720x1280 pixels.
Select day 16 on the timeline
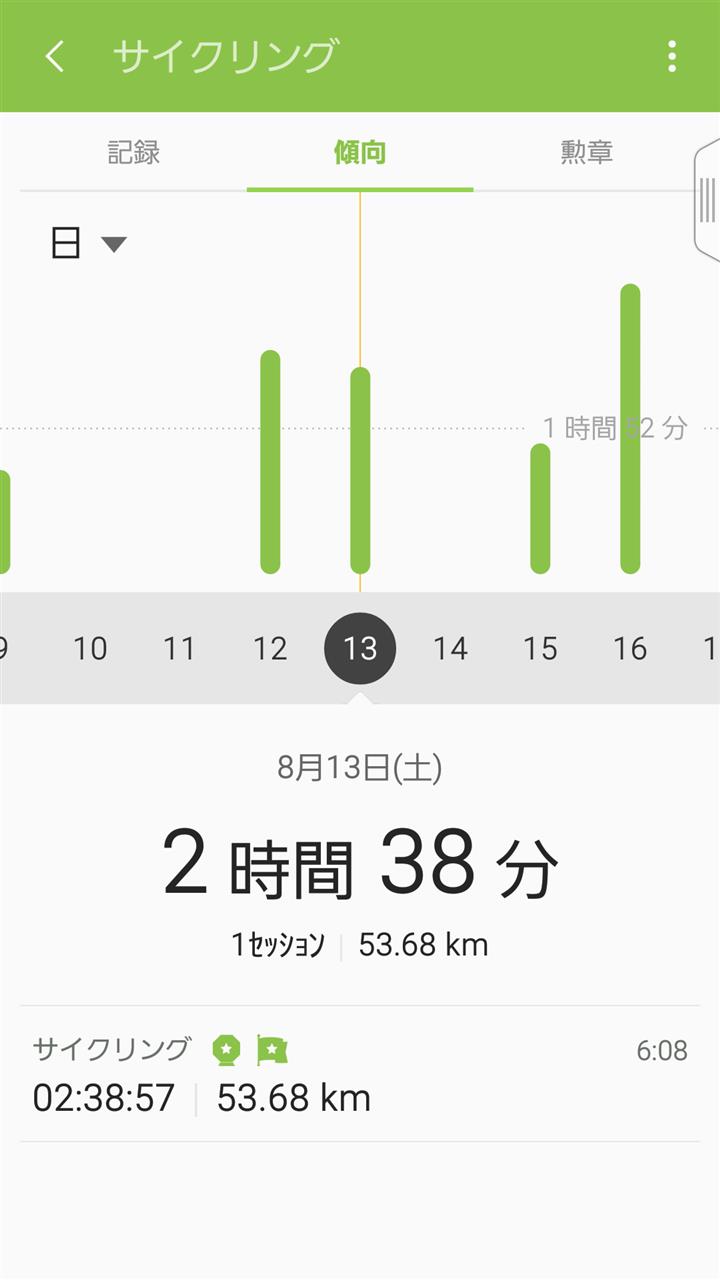pos(630,649)
